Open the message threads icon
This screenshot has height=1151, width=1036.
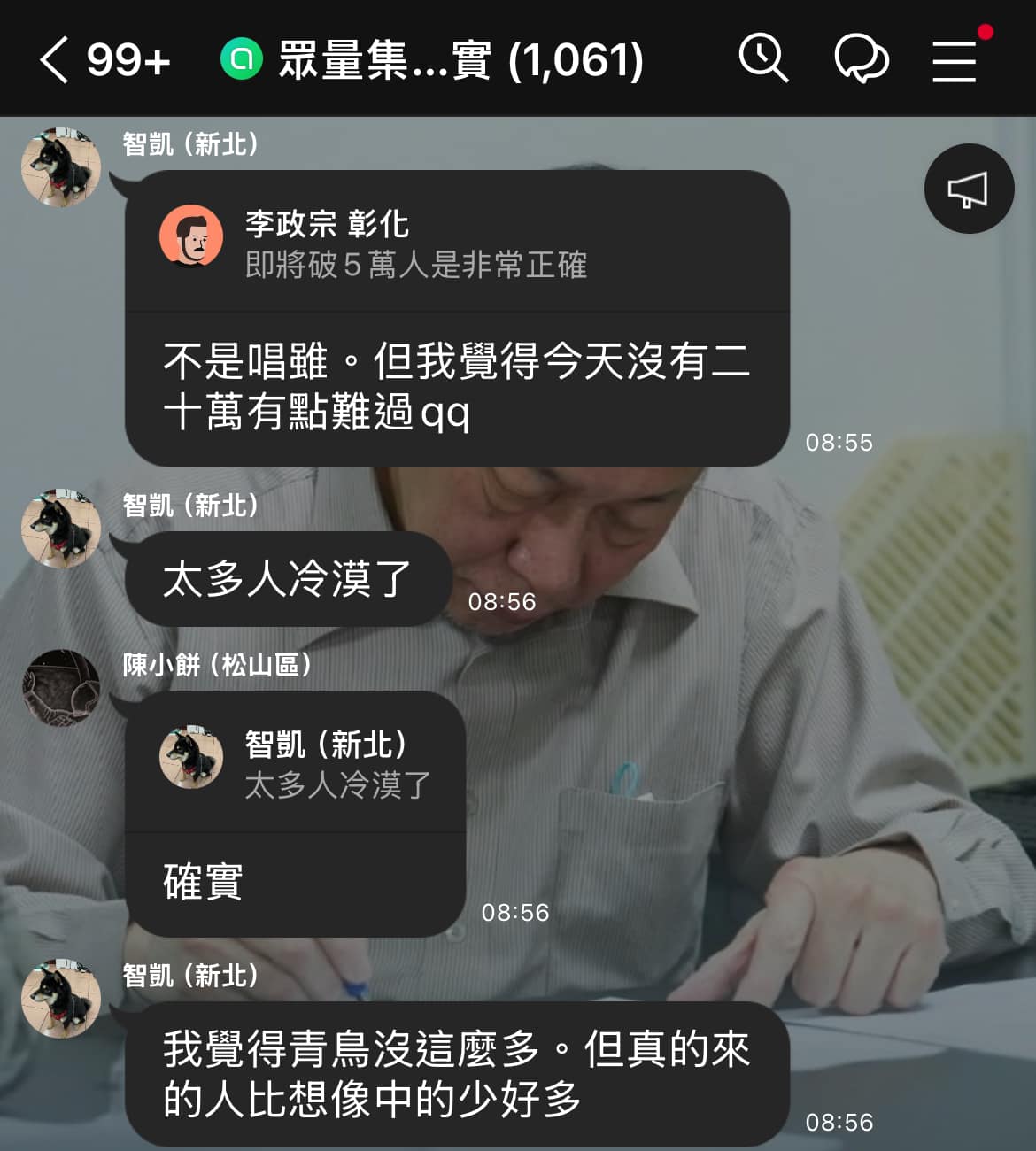(861, 59)
